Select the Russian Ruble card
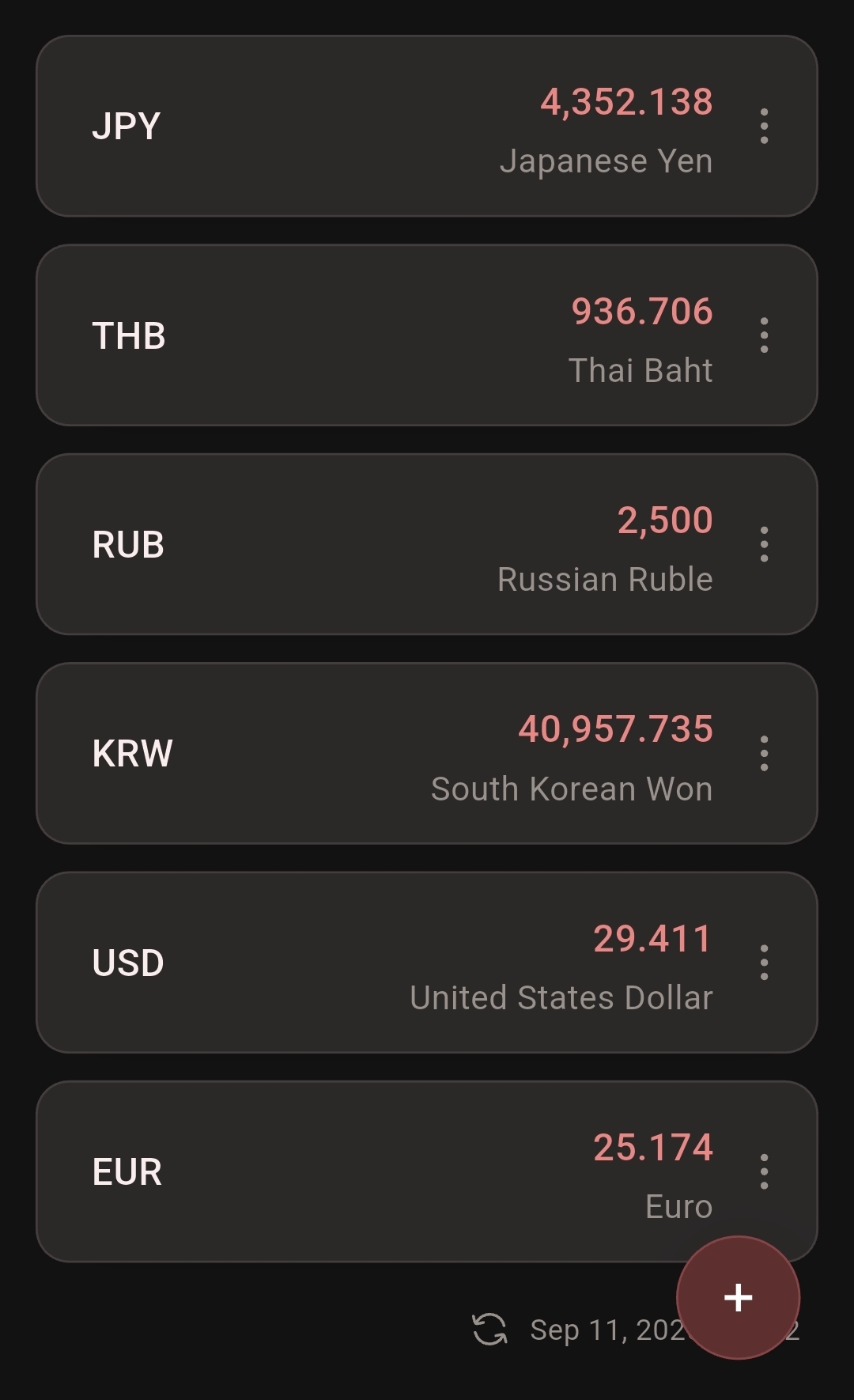Screen dimensions: 854x1400 [x=427, y=544]
